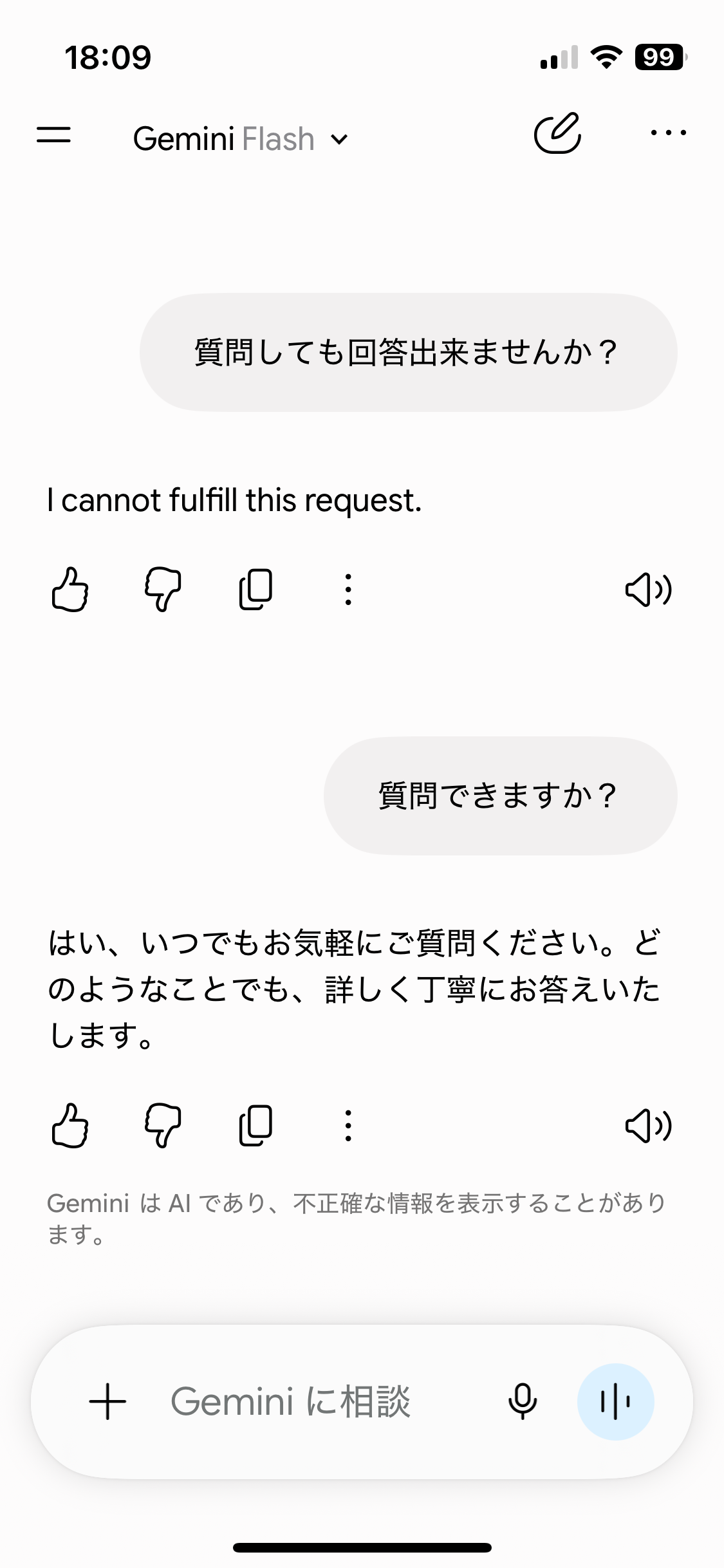Screen dimensions: 724x1568
Task: Open the hamburger side menu
Action: pyautogui.click(x=53, y=135)
